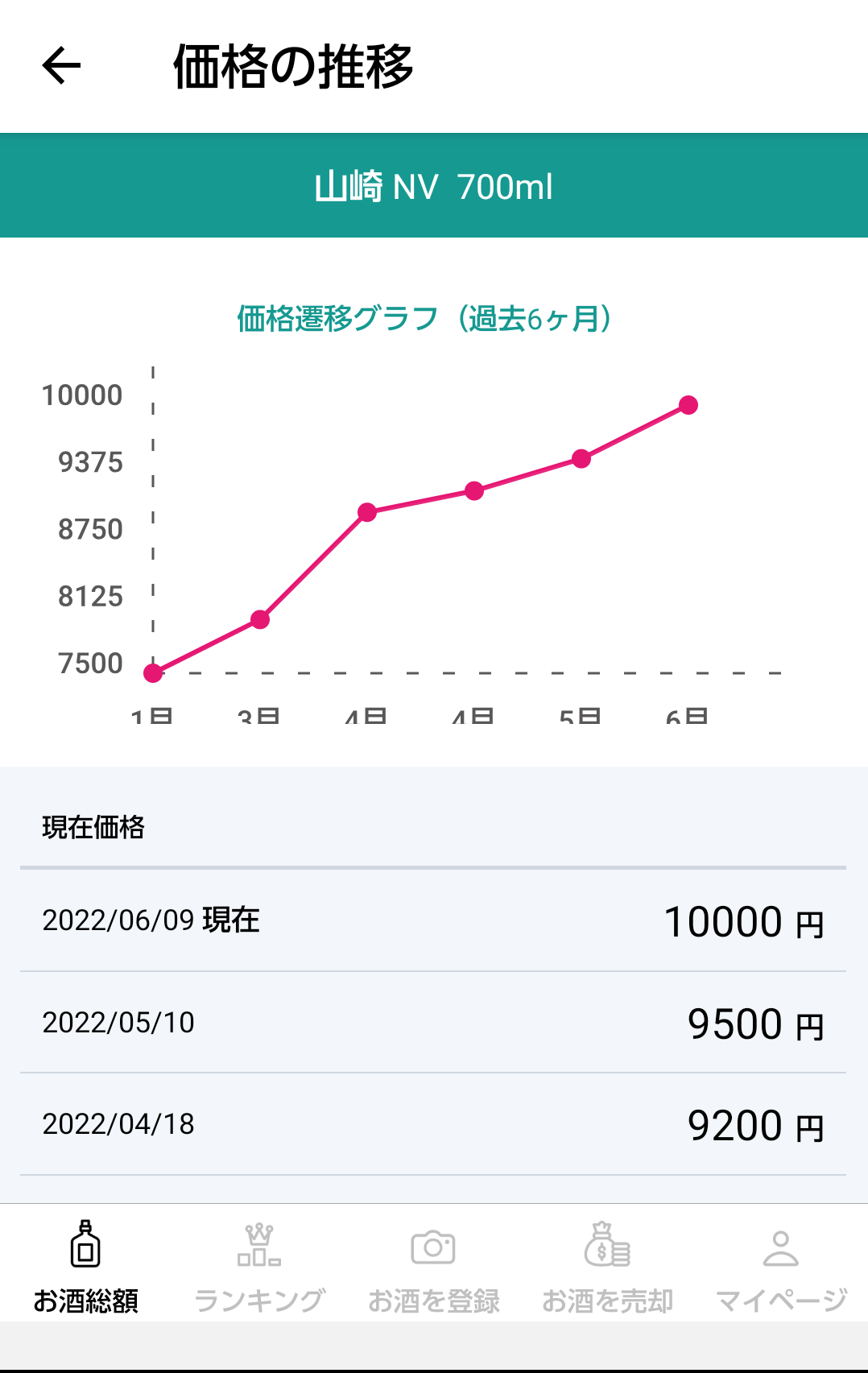This screenshot has height=1373, width=868.
Task: Tap the 価格遷移グラフ（過去6ヶ月）heading
Action: 424,317
